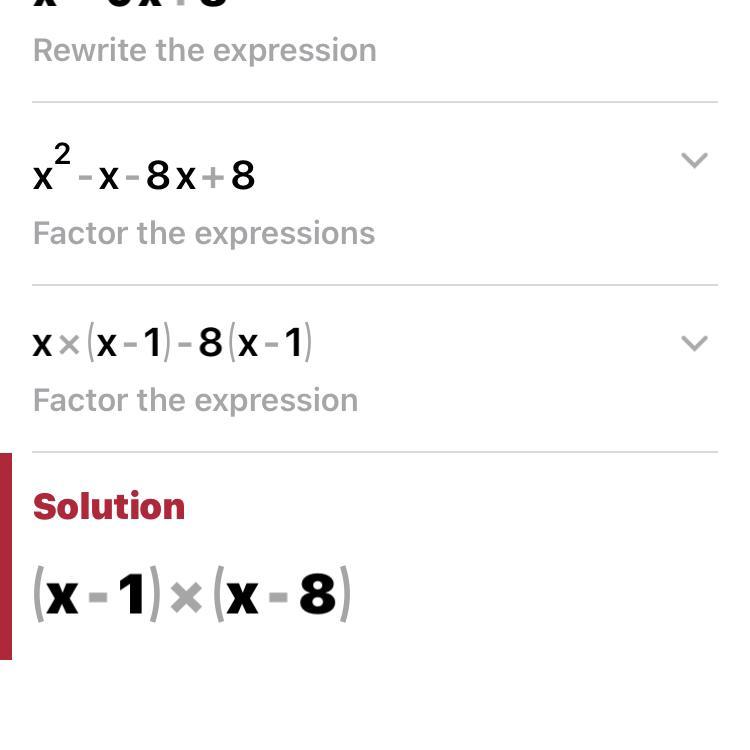This screenshot has height=750, width=750.
Task: Expand the step x×(x-1)-8(x-1)
Action: pos(694,343)
